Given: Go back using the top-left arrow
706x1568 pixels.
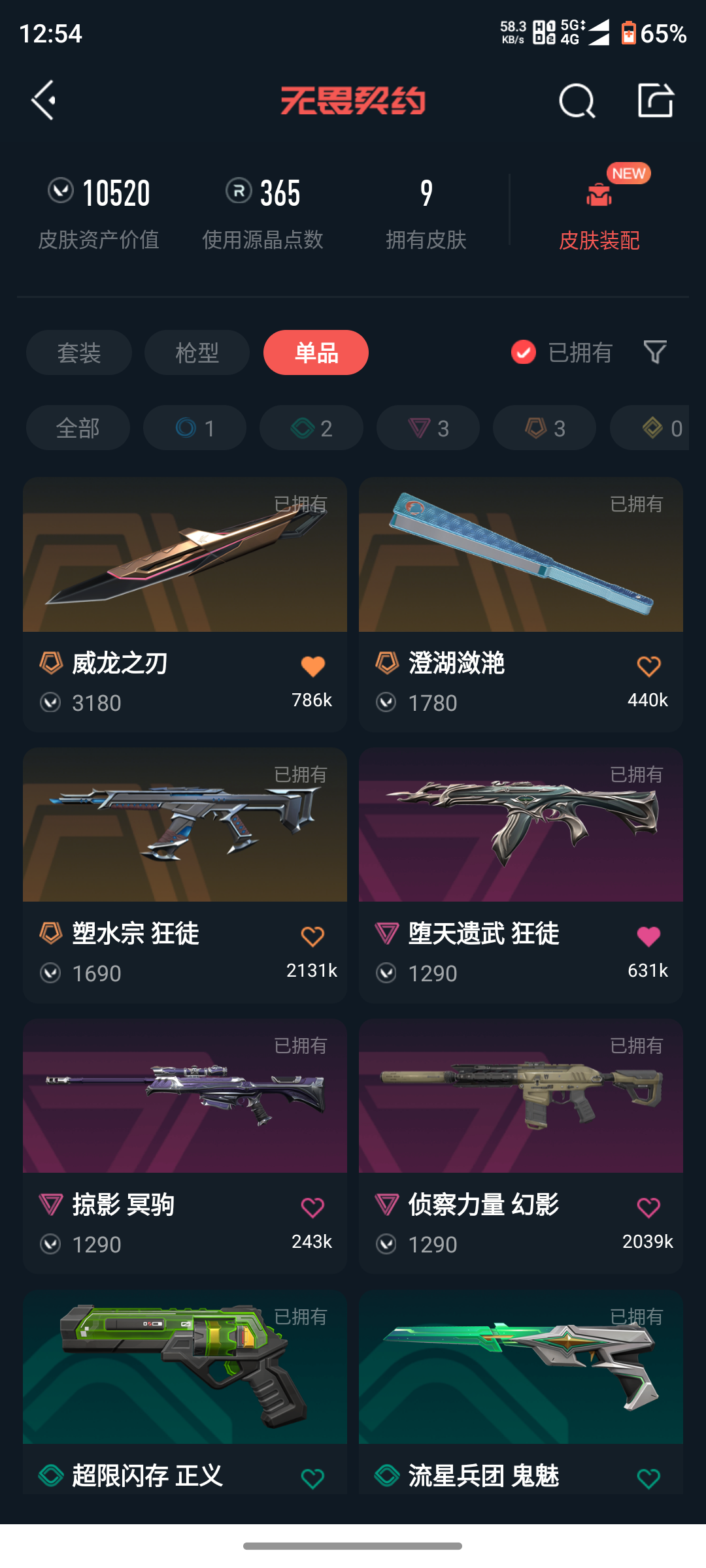Looking at the screenshot, I should (x=44, y=101).
